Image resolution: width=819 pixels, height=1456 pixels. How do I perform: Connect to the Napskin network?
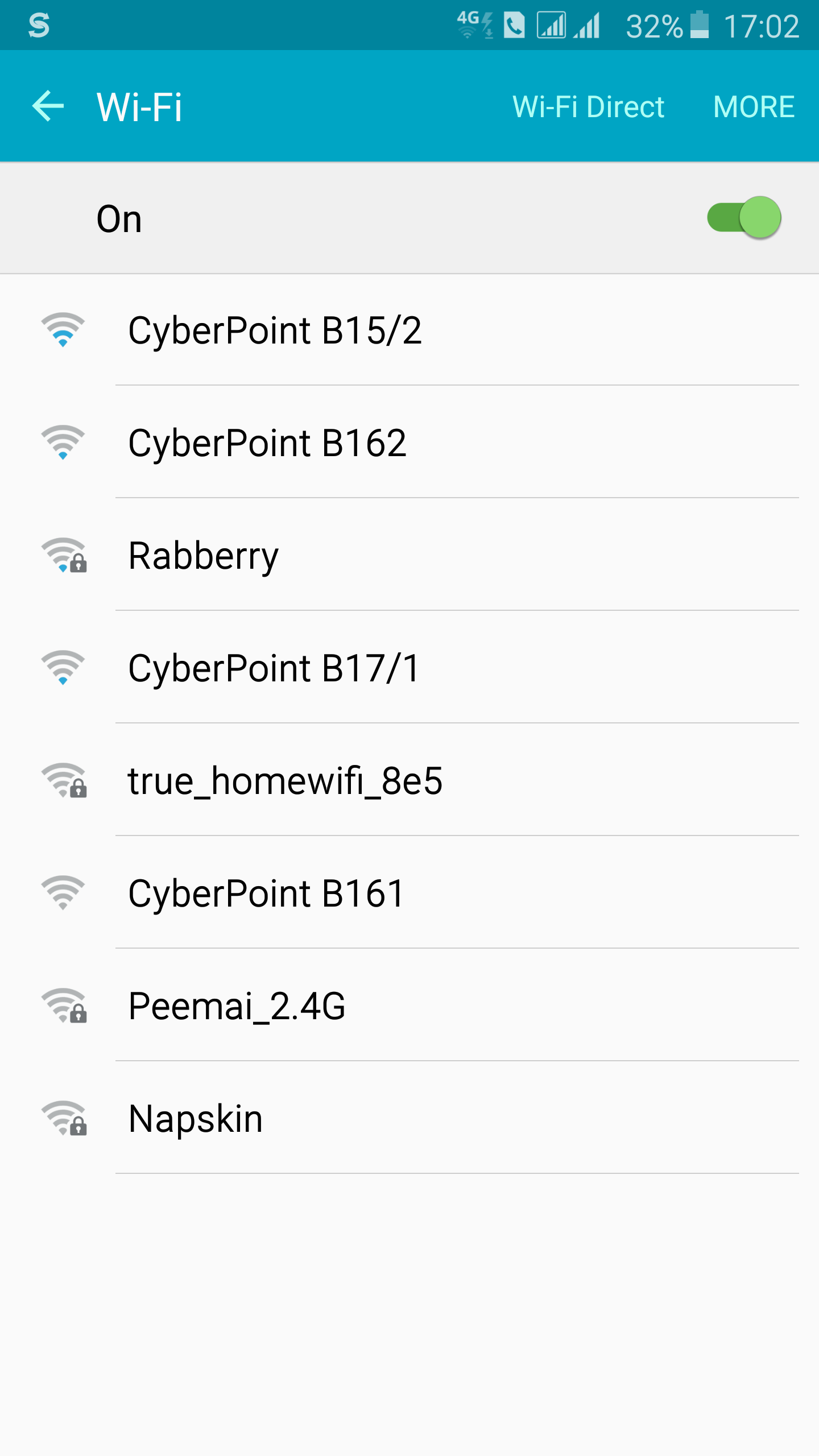196,1119
